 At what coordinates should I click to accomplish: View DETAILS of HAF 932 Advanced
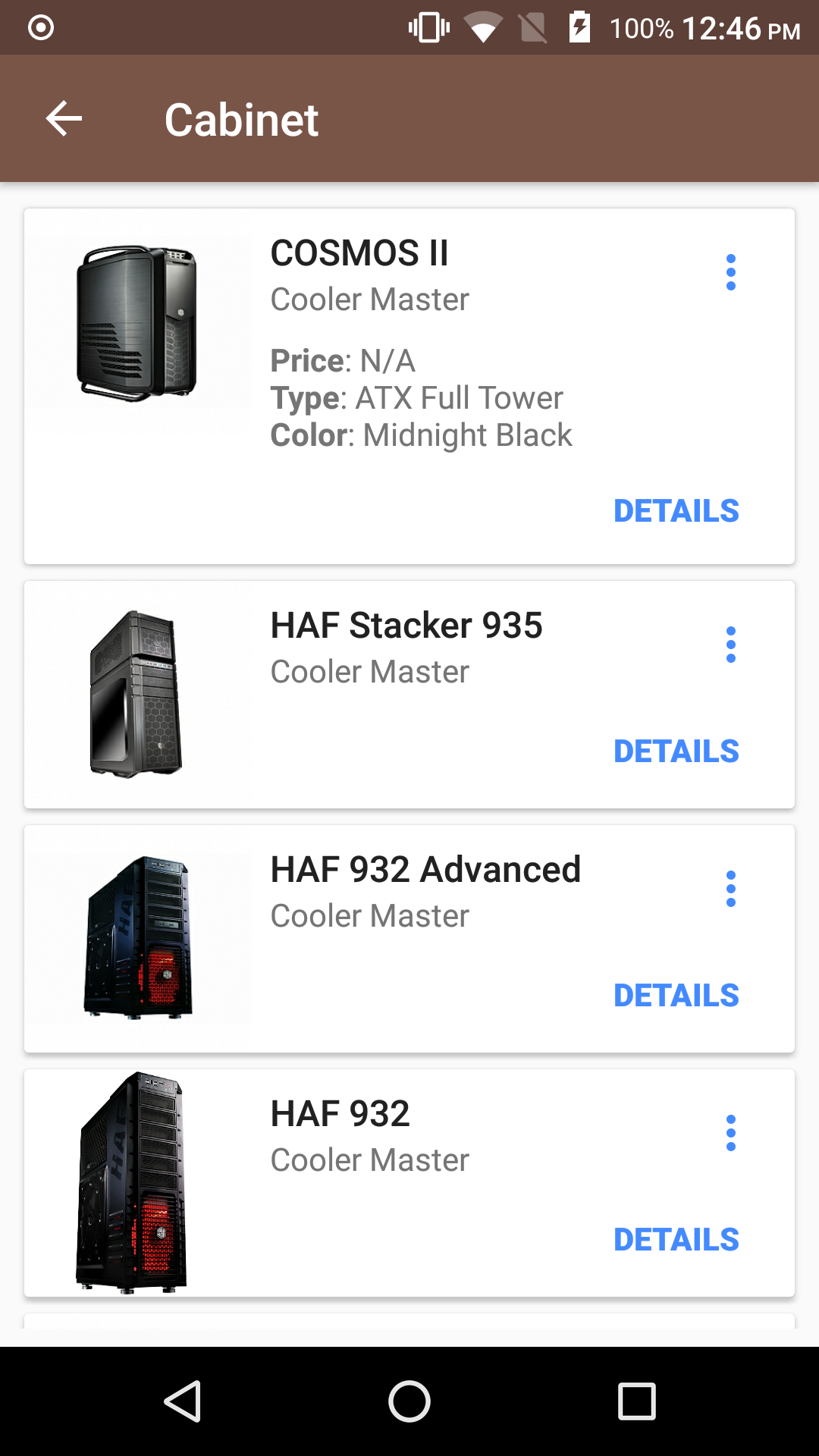pyautogui.click(x=676, y=996)
